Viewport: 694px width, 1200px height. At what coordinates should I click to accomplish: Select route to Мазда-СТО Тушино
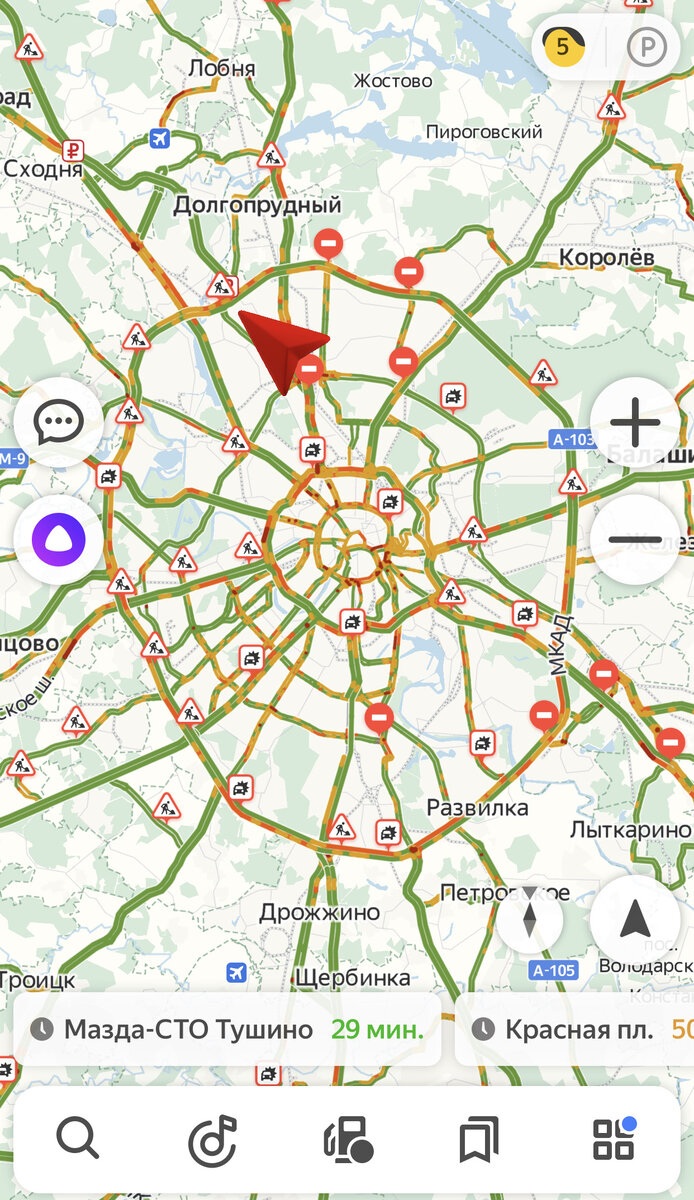pyautogui.click(x=226, y=1029)
